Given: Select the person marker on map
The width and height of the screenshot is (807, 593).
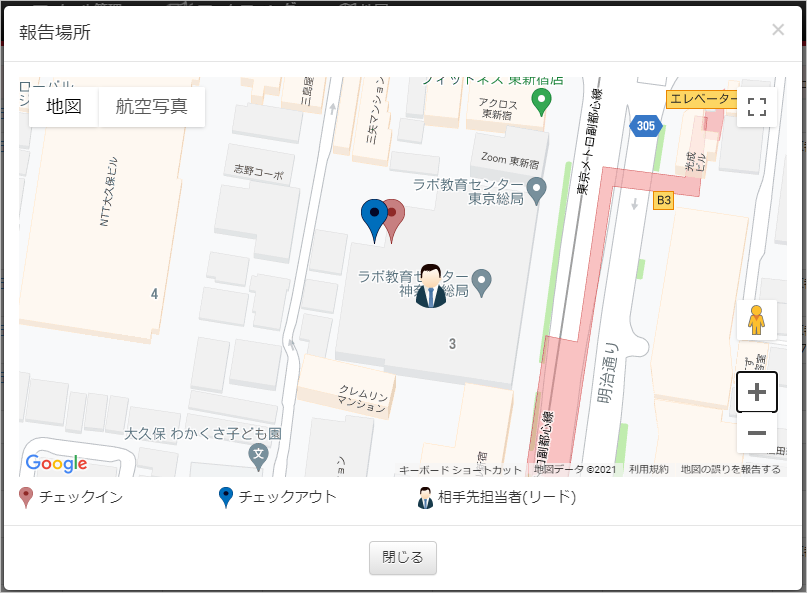Looking at the screenshot, I should click(x=431, y=286).
